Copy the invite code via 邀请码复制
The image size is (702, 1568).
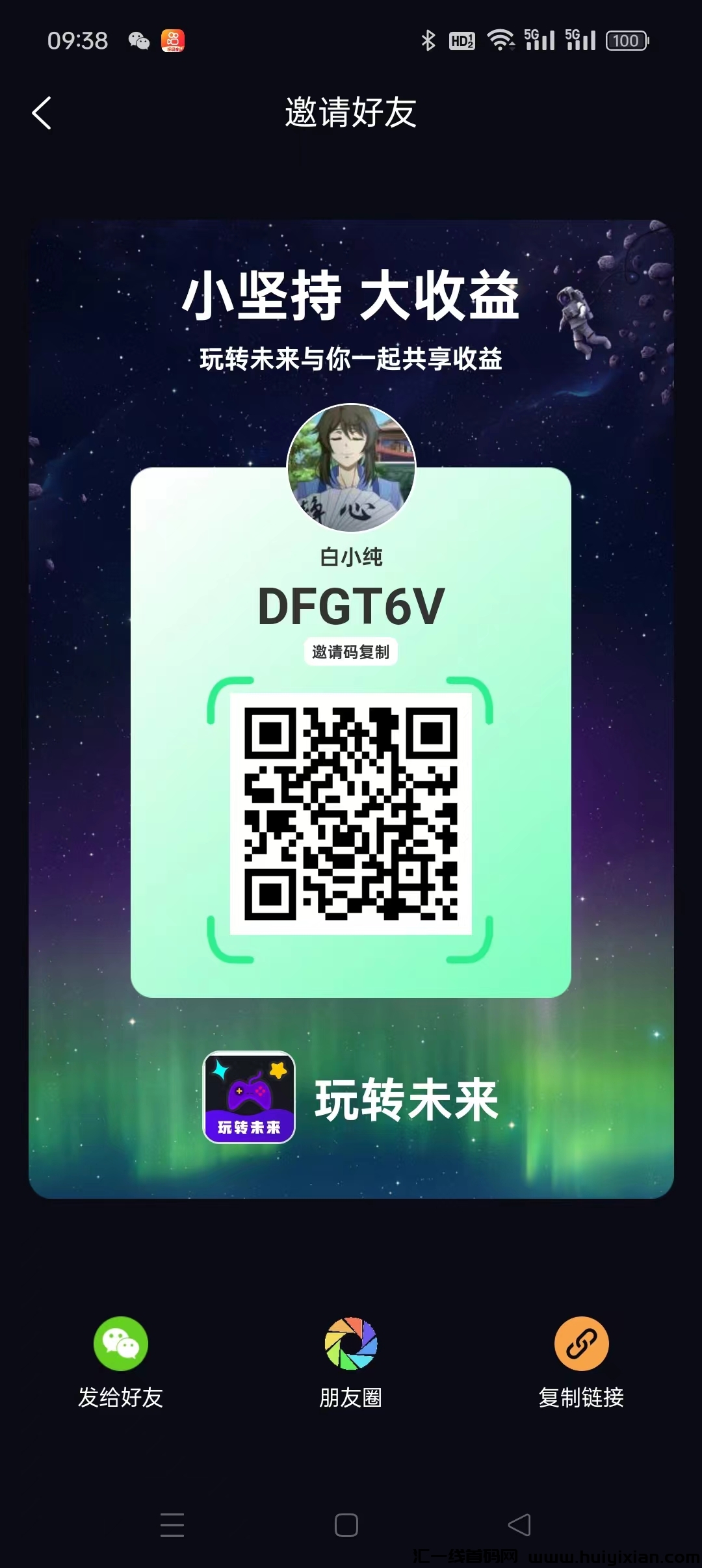point(350,651)
